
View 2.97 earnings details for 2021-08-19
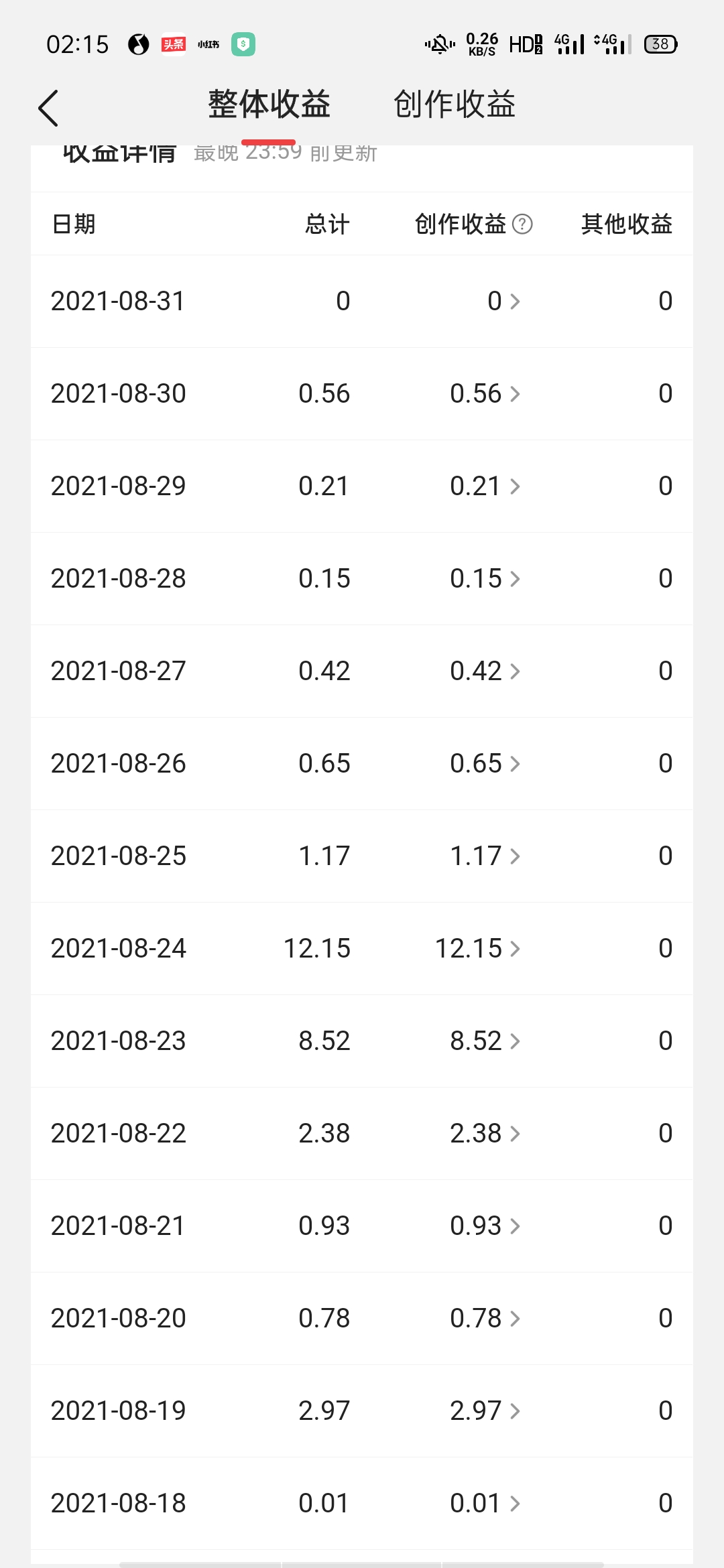(x=485, y=1411)
